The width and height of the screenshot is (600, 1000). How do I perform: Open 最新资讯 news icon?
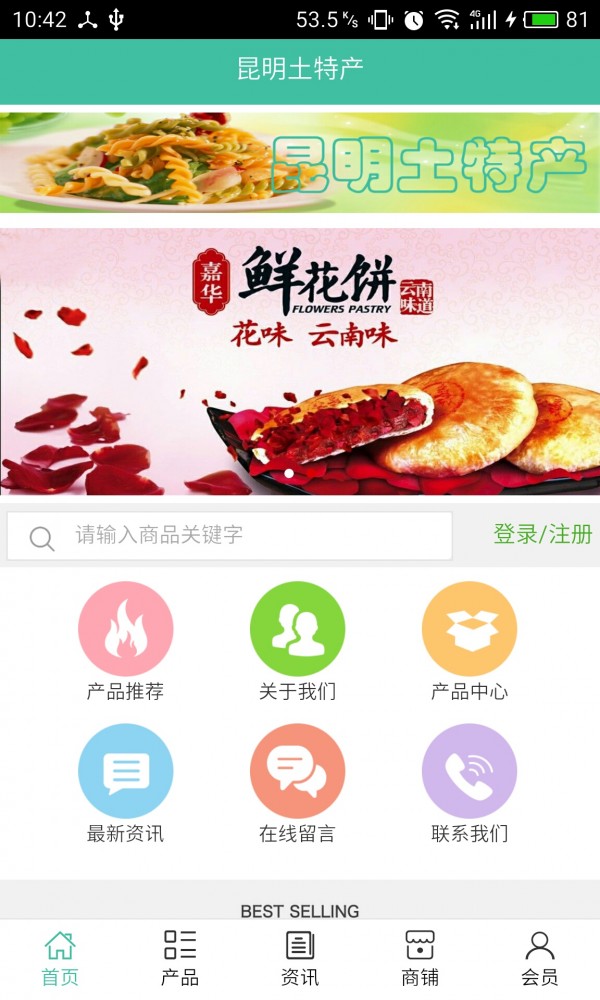[x=125, y=771]
